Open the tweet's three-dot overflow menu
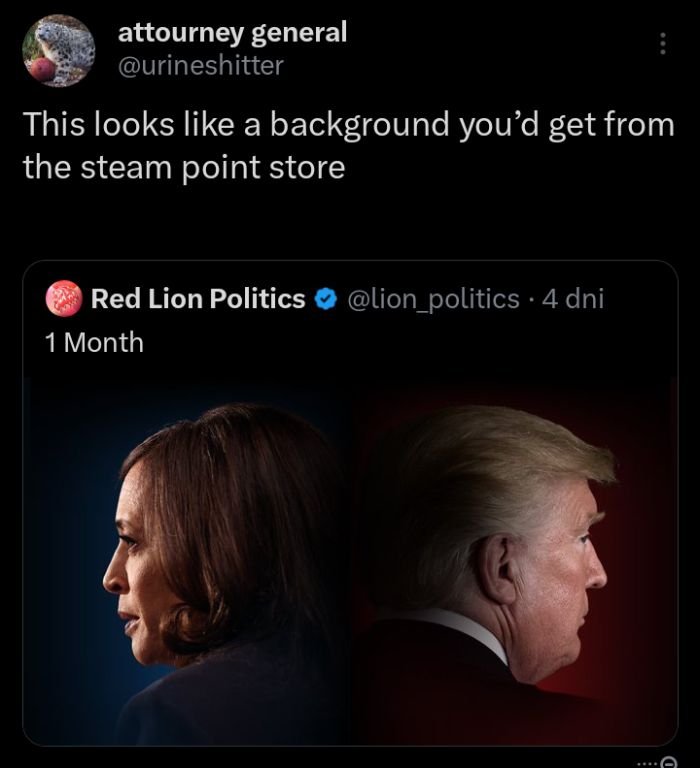The image size is (700, 768). 661,43
